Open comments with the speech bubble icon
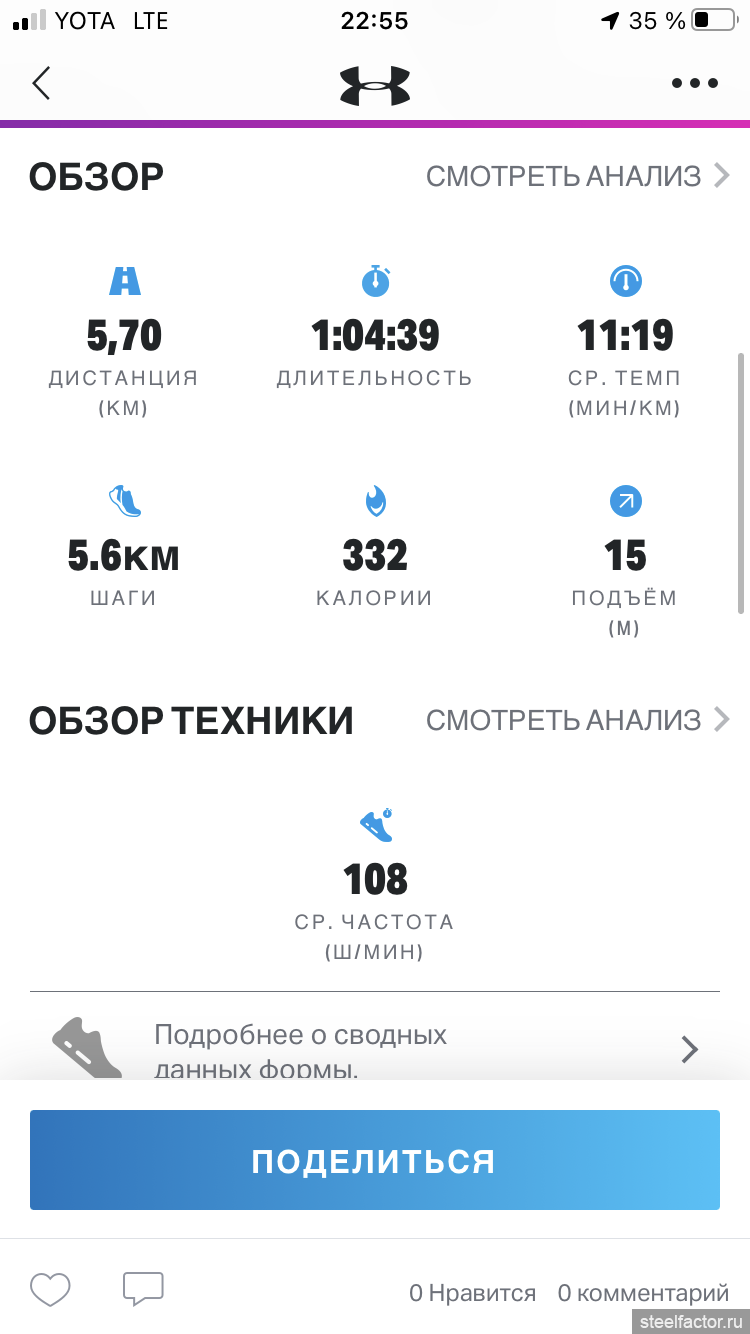Image resolution: width=750 pixels, height=1334 pixels. click(143, 1289)
